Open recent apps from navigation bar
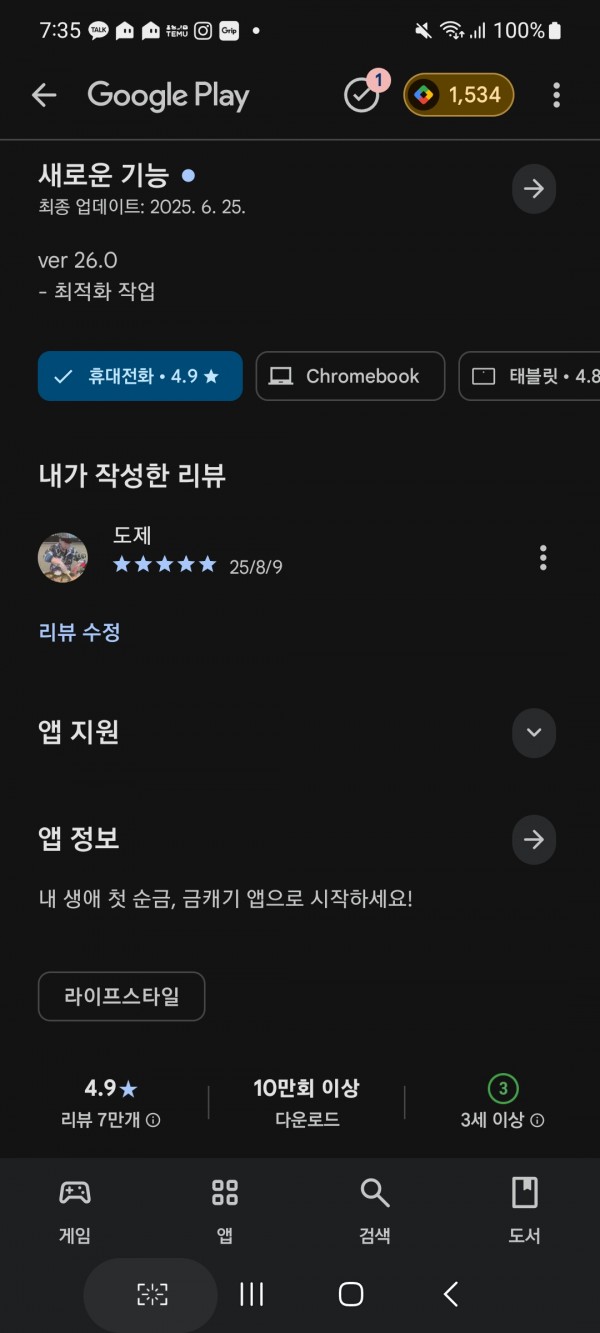600x1333 pixels. pyautogui.click(x=252, y=1295)
